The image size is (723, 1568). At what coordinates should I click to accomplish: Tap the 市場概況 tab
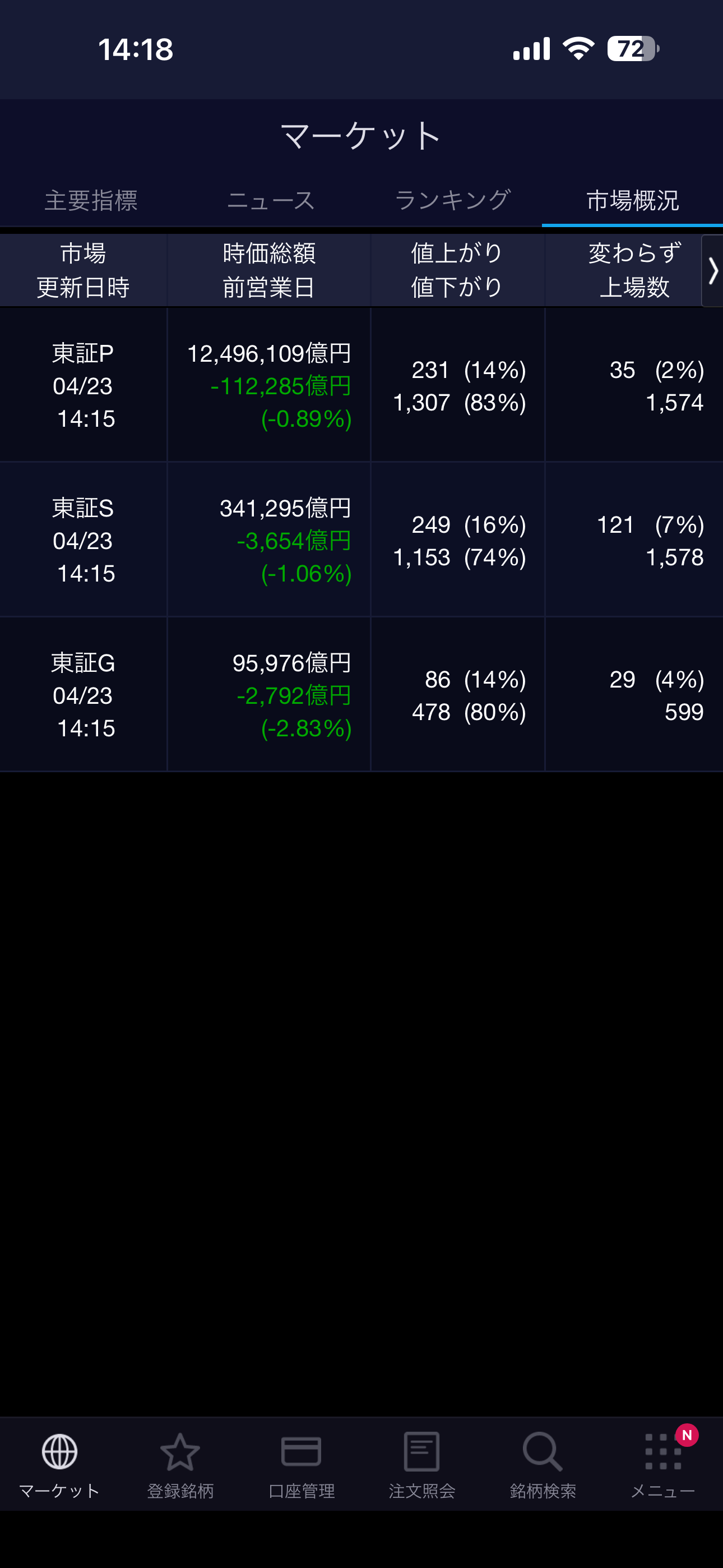[x=632, y=200]
